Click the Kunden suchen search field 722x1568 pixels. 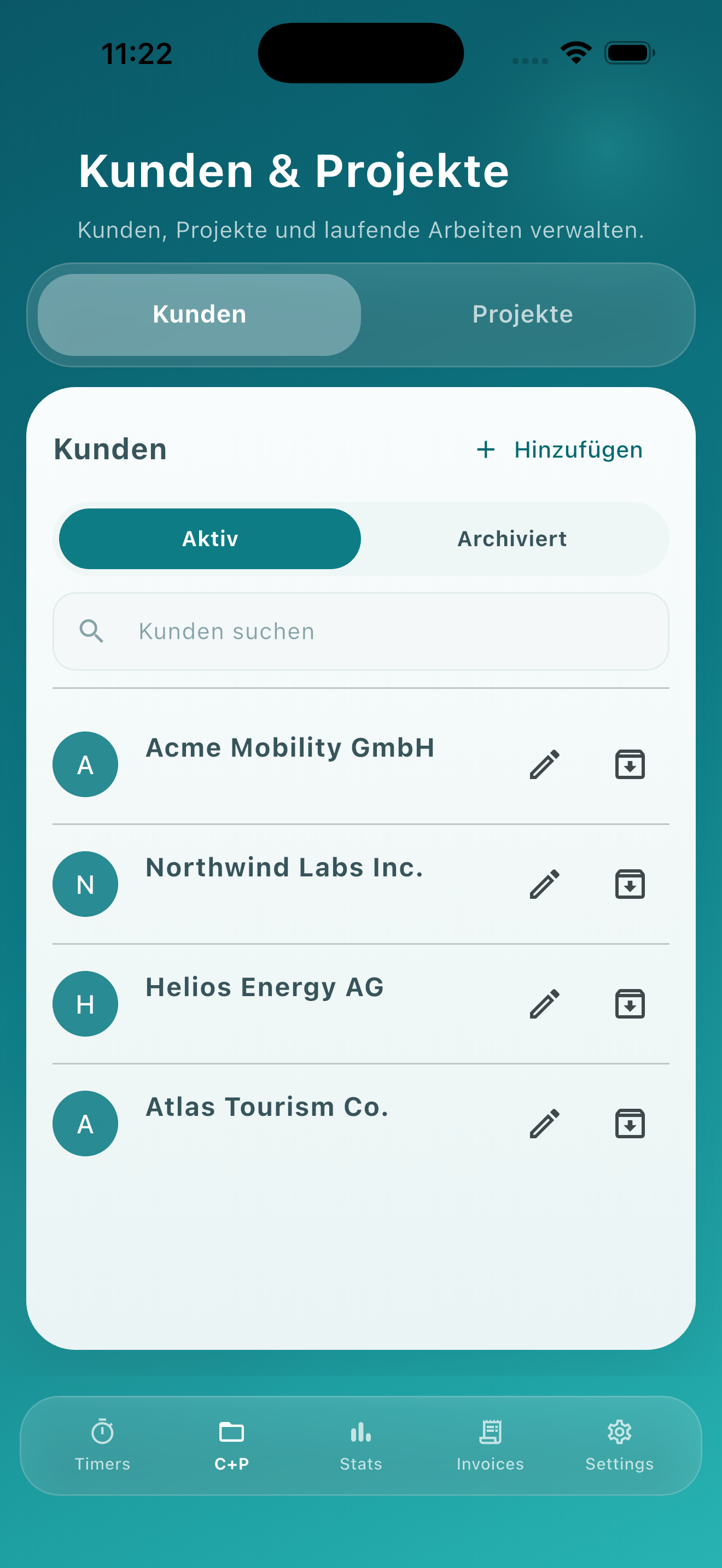tap(360, 631)
